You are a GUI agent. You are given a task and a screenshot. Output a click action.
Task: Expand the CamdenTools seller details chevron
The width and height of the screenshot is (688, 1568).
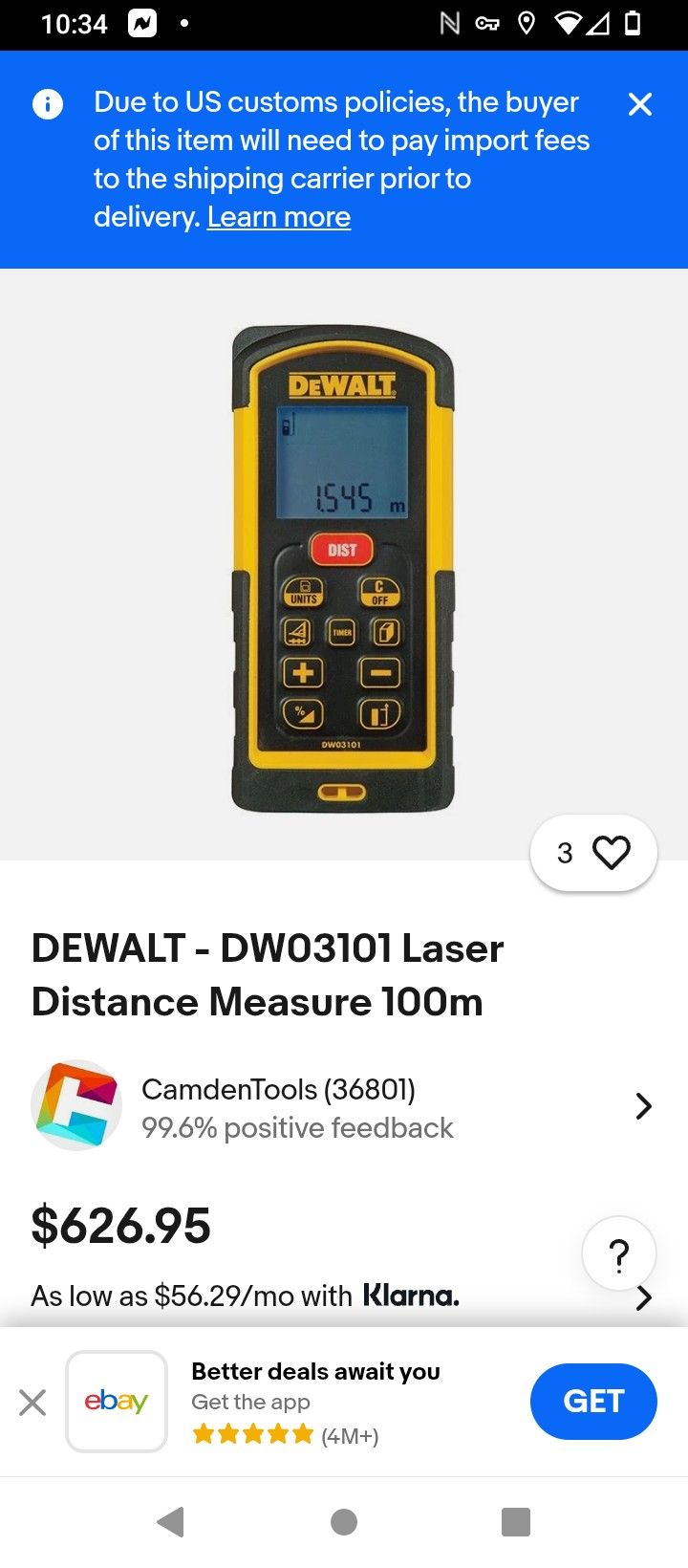(642, 1105)
